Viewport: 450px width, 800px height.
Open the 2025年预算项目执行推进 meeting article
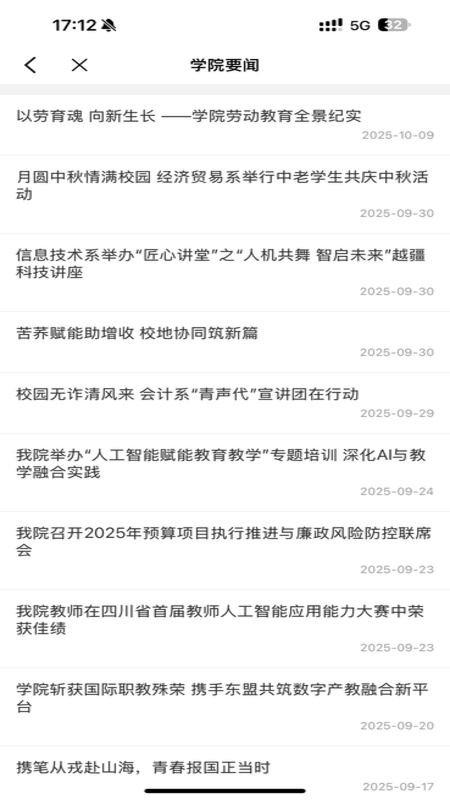(x=225, y=551)
